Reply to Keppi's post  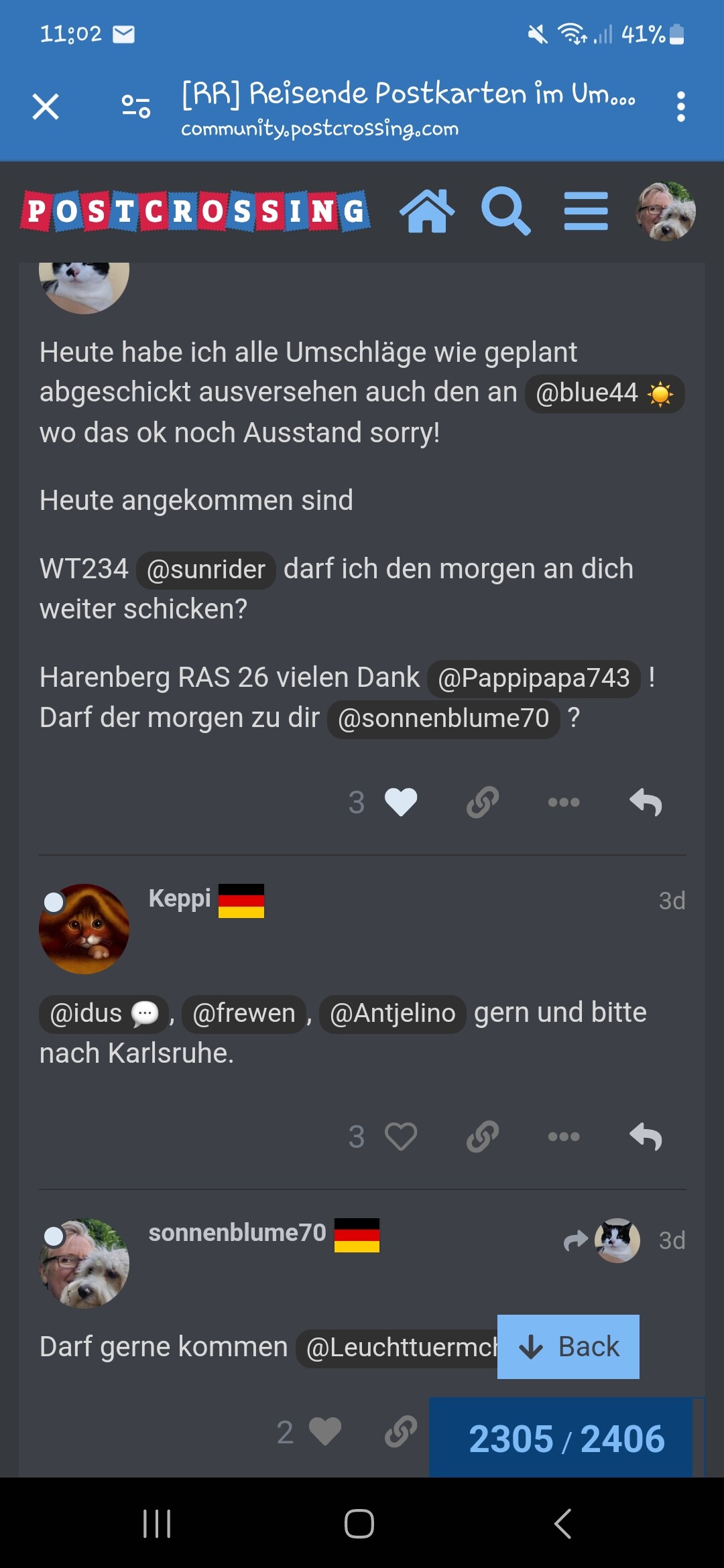tap(646, 1136)
